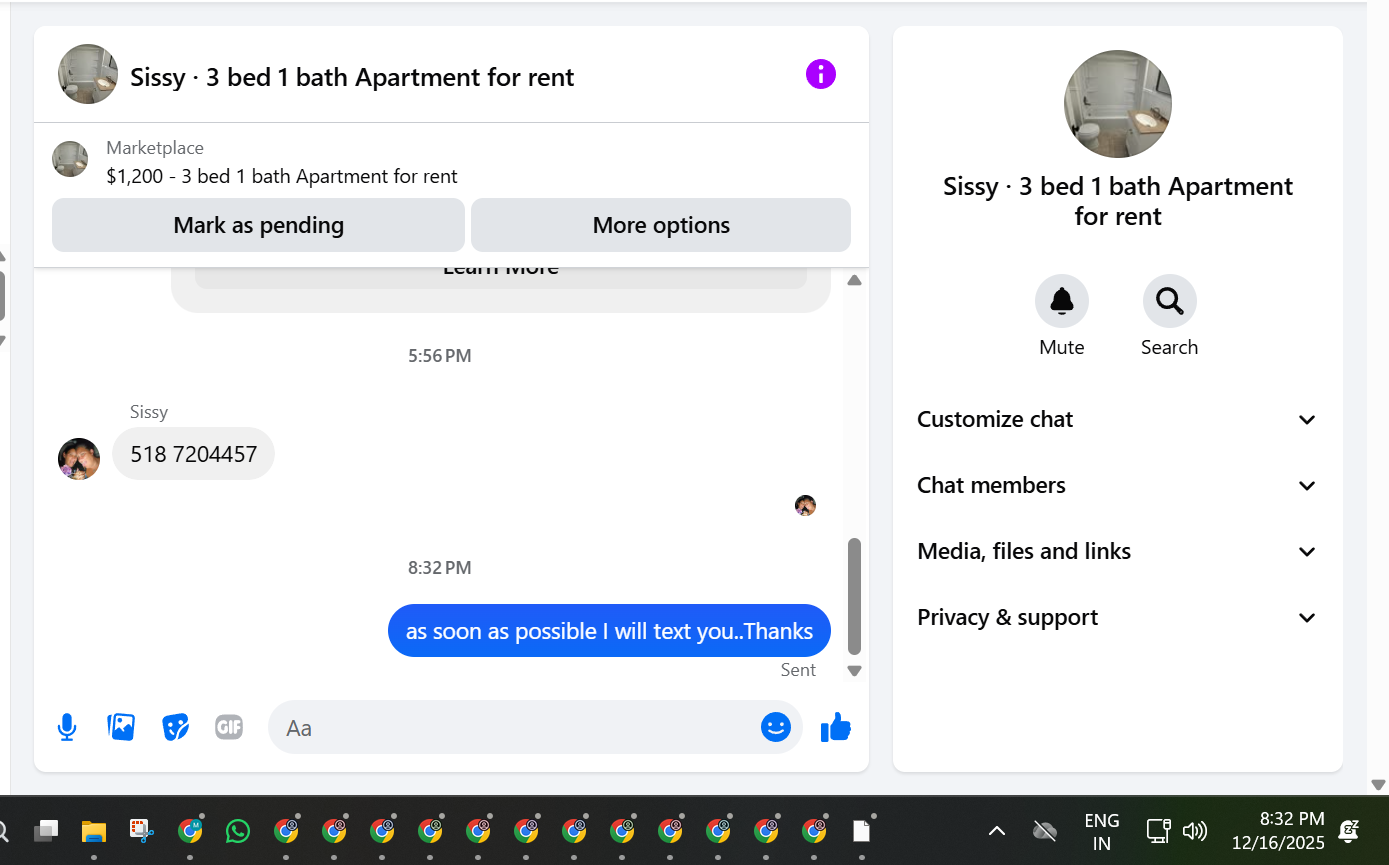Expand Chat members section
Image resolution: width=1389 pixels, height=865 pixels.
[1117, 486]
